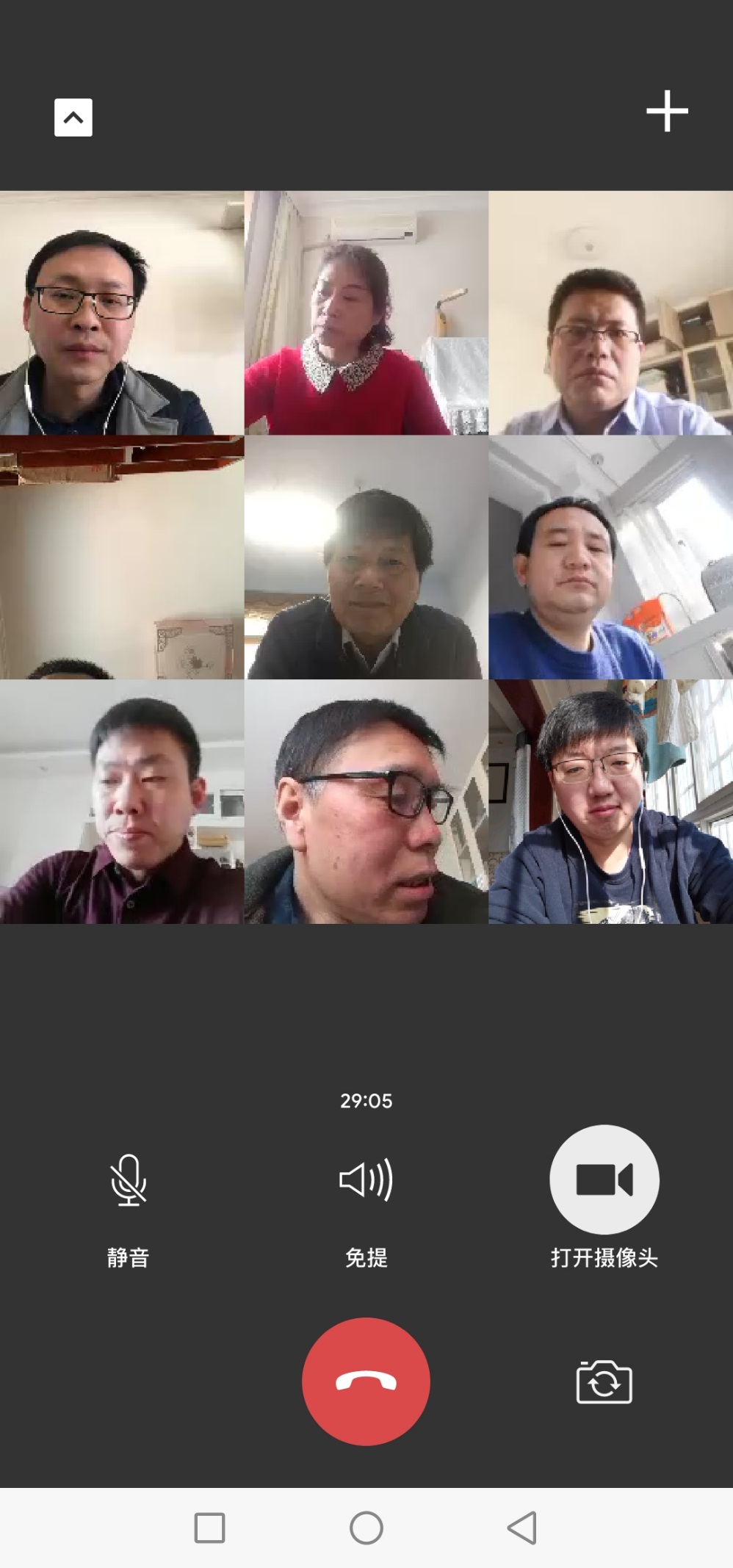Flip between front and rear camera

tap(604, 1382)
